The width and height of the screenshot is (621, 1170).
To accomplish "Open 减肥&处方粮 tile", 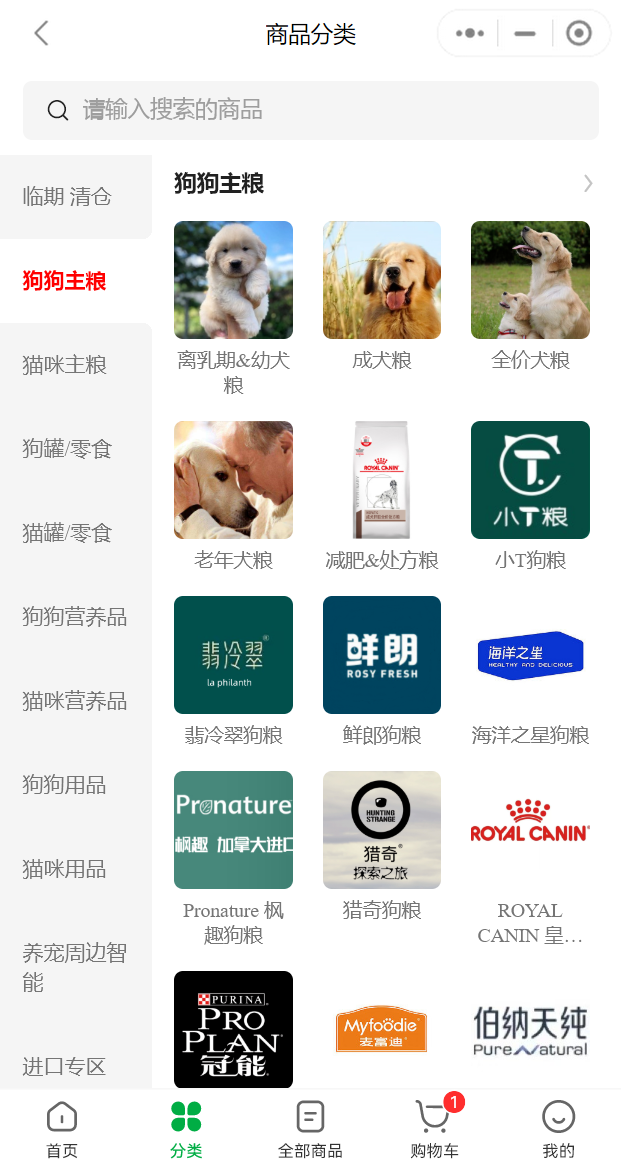I will point(382,480).
